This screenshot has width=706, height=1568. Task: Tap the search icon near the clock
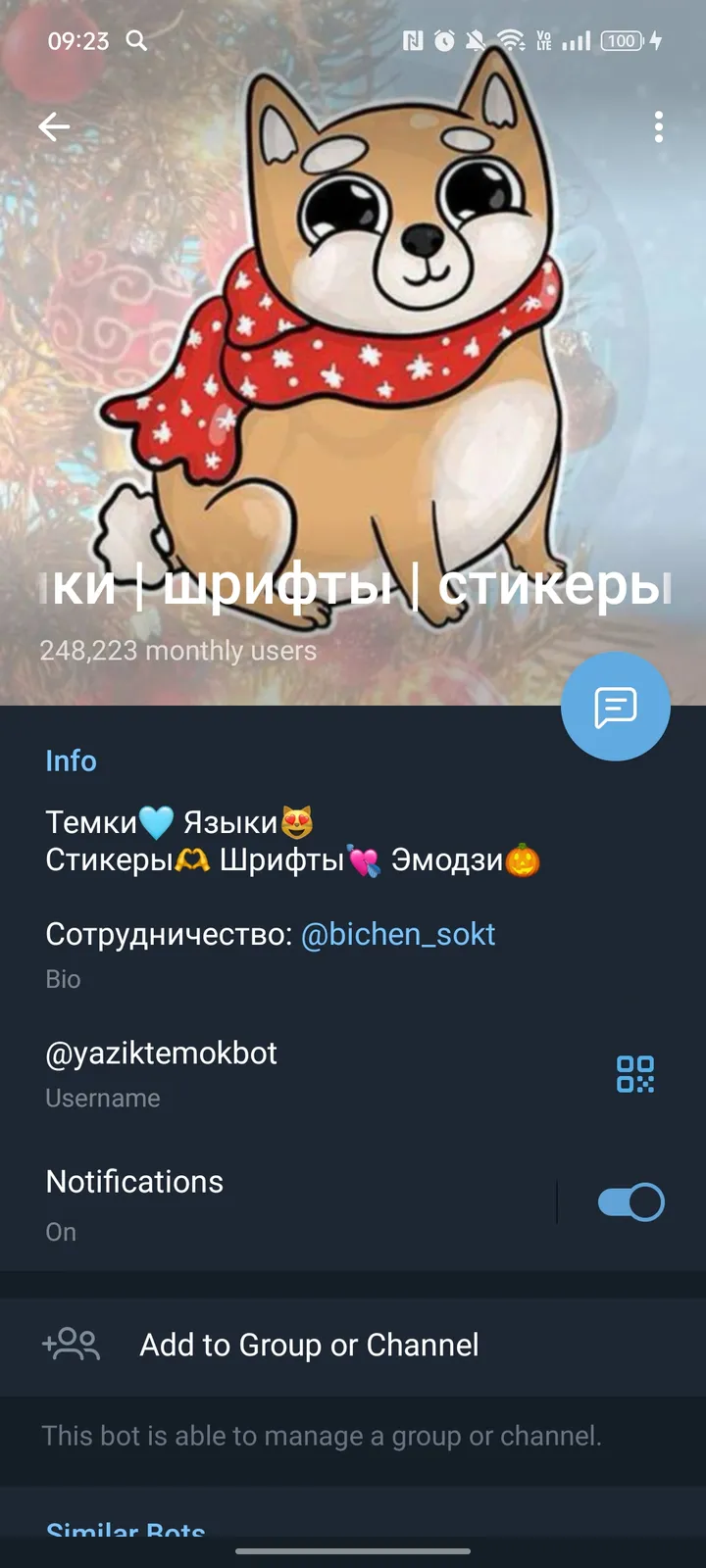137,41
